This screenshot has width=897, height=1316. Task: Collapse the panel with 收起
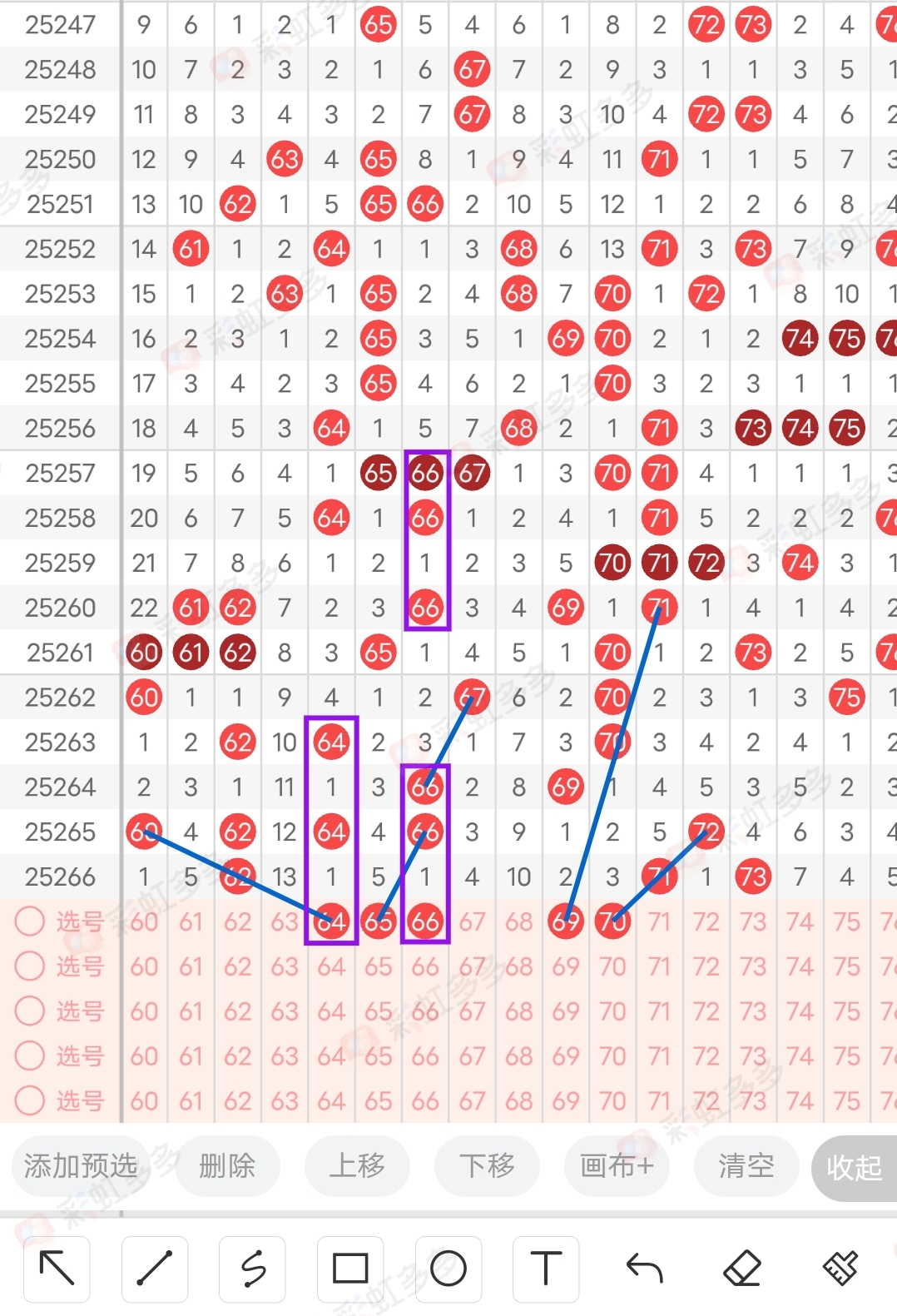coord(854,1168)
